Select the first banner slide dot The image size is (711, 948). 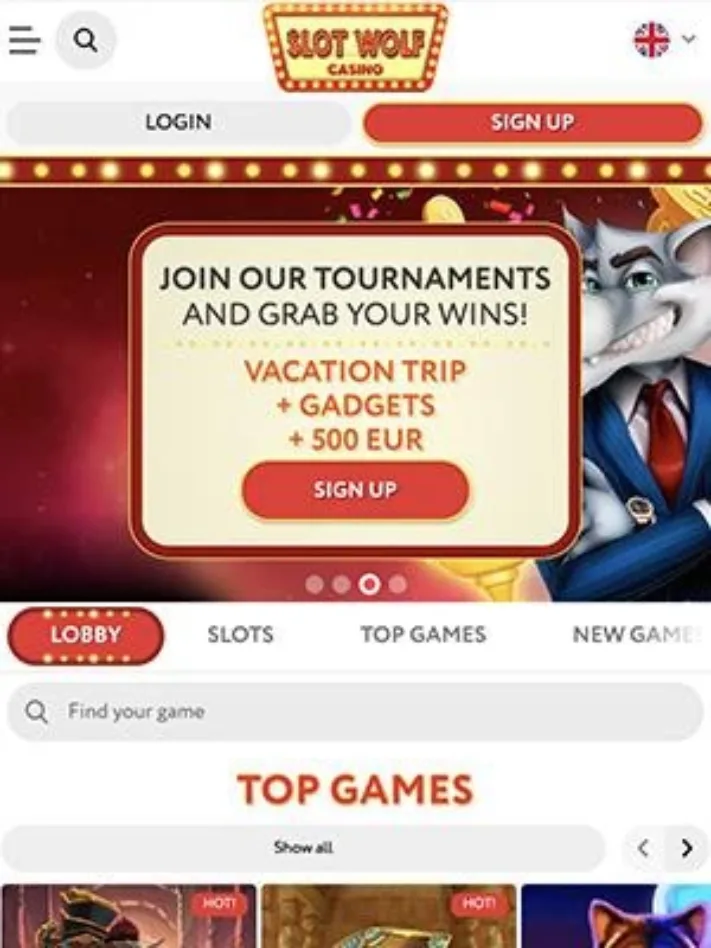[x=315, y=584]
